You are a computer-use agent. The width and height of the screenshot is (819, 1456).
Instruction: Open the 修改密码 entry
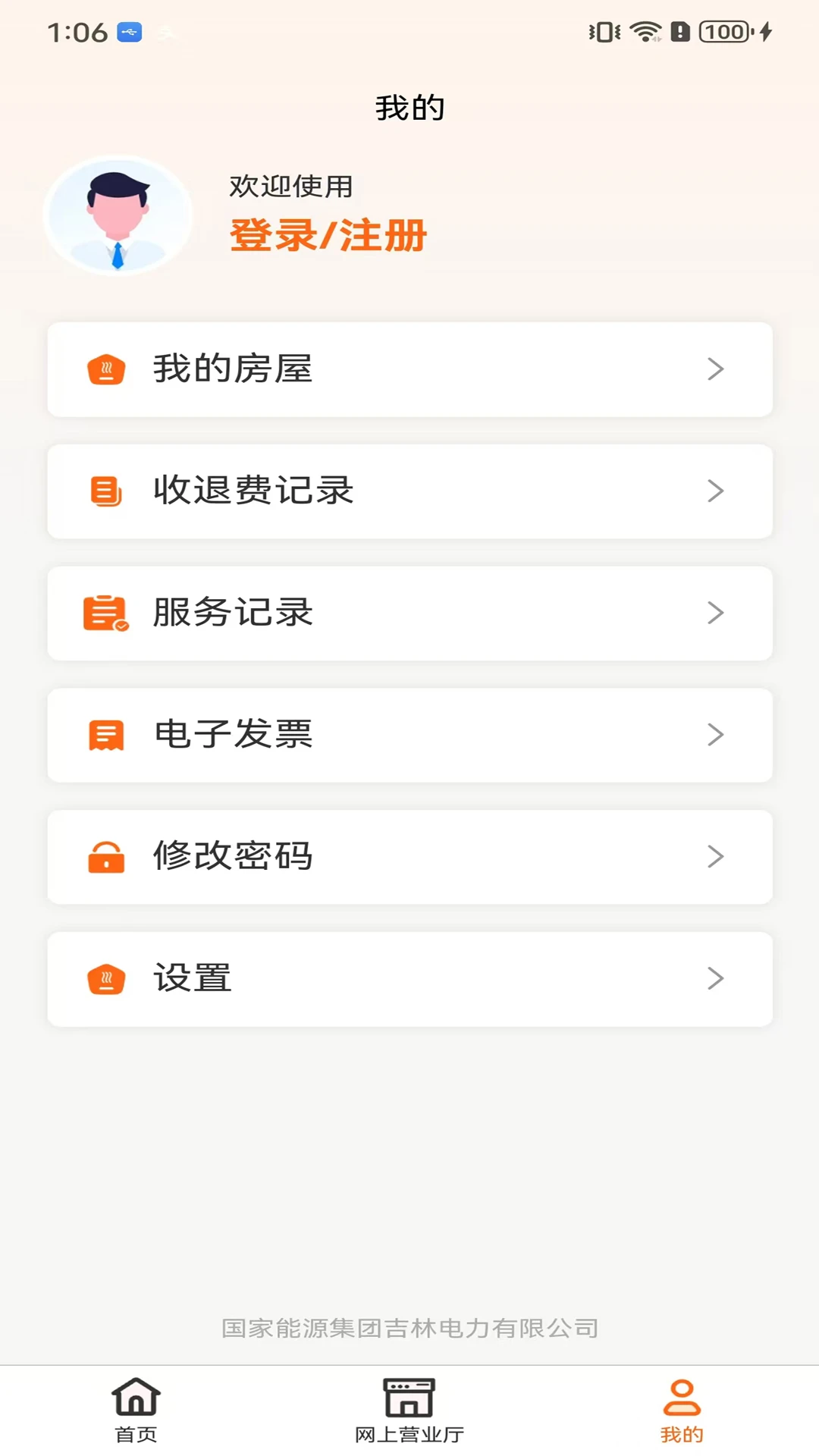pyautogui.click(x=409, y=857)
